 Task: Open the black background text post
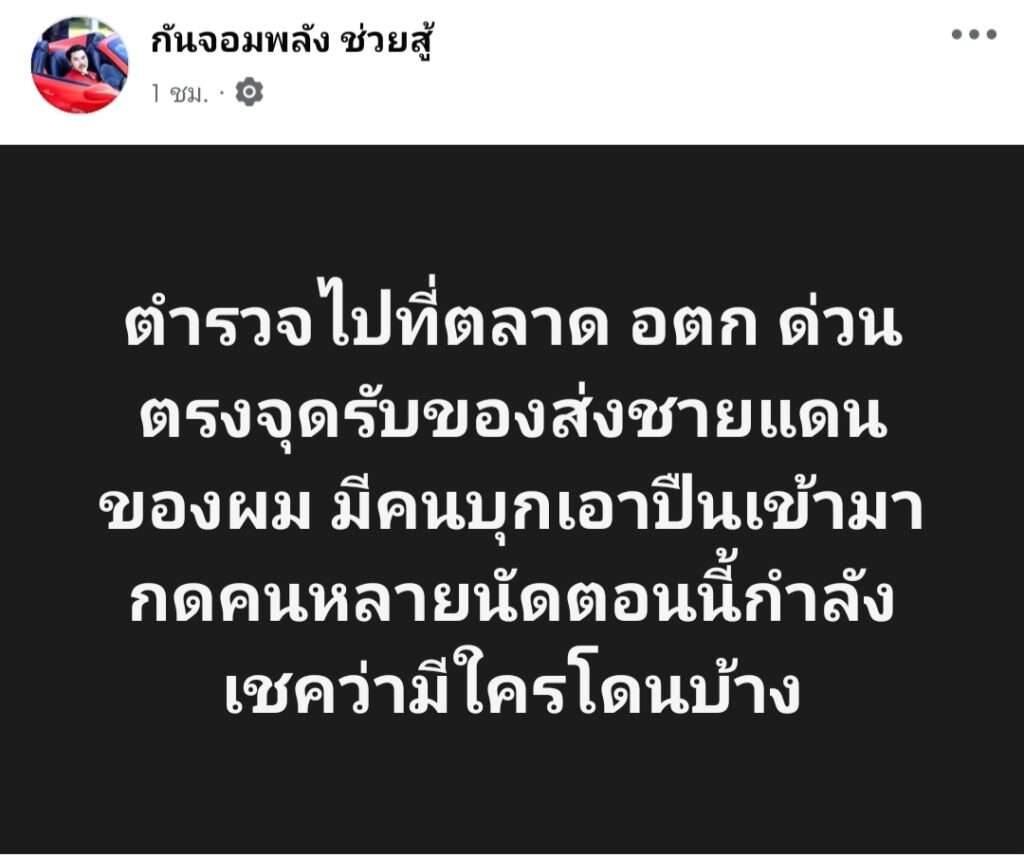coord(512,498)
